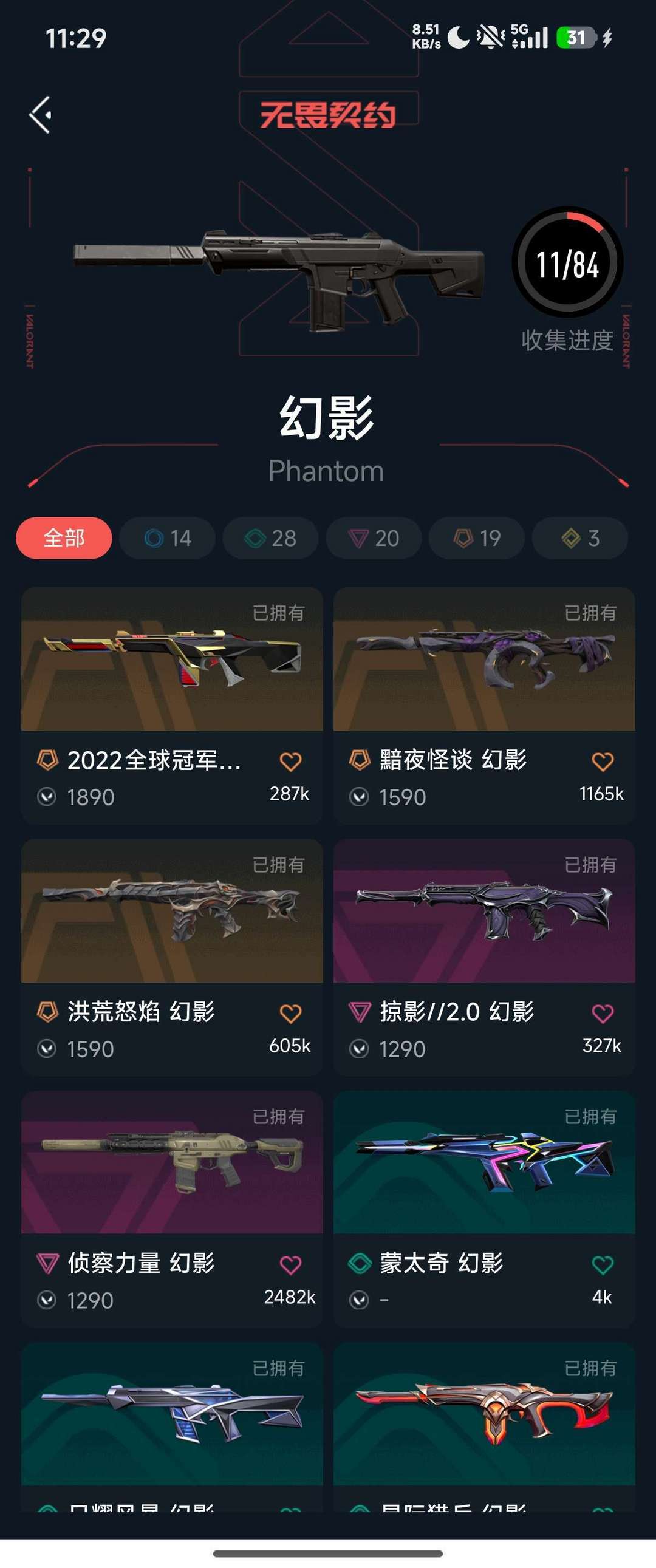The width and height of the screenshot is (656, 1568).
Task: Like the 蒙太奇 幻影 skin
Action: point(603,1265)
